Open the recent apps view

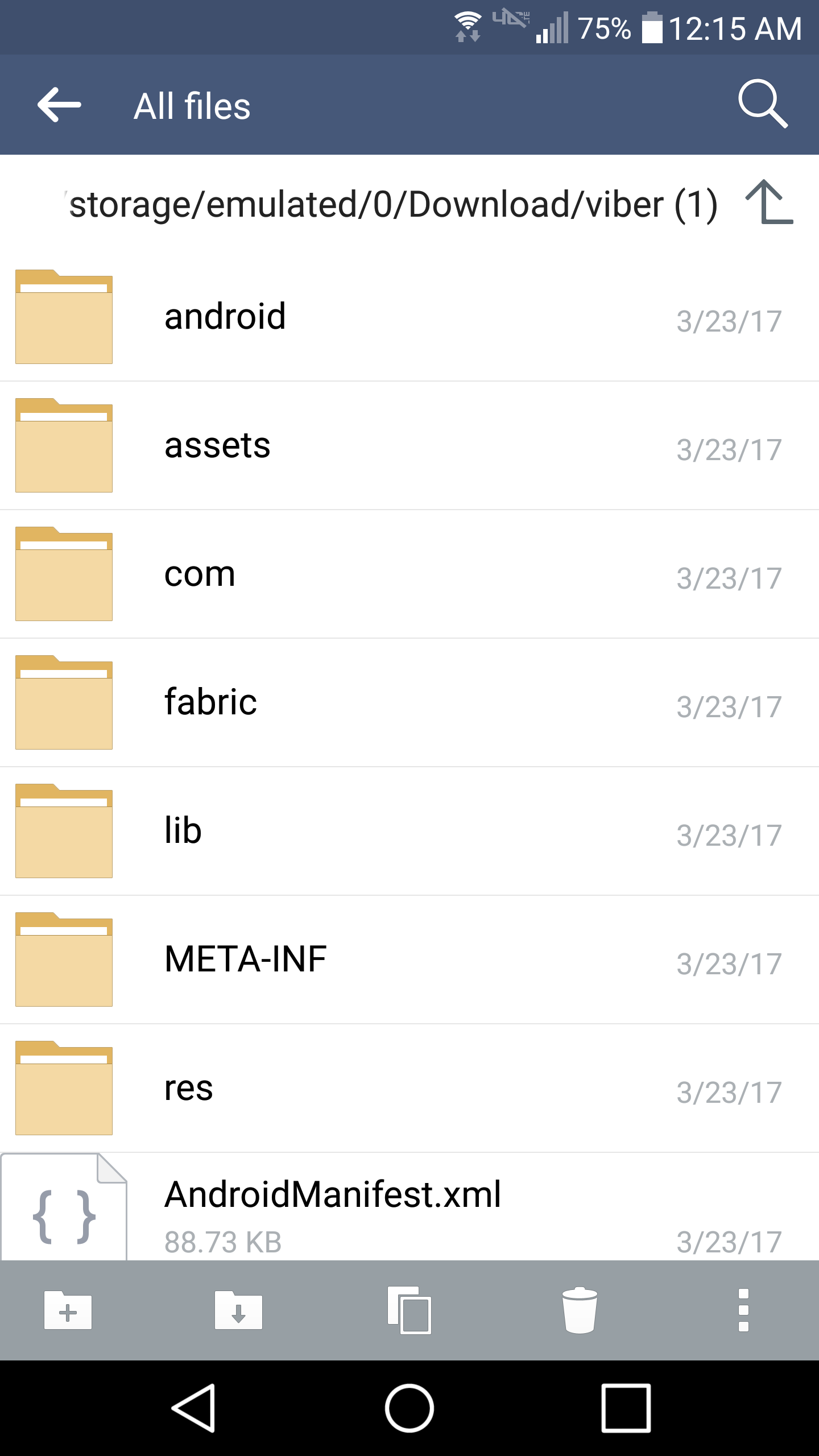point(626,1408)
